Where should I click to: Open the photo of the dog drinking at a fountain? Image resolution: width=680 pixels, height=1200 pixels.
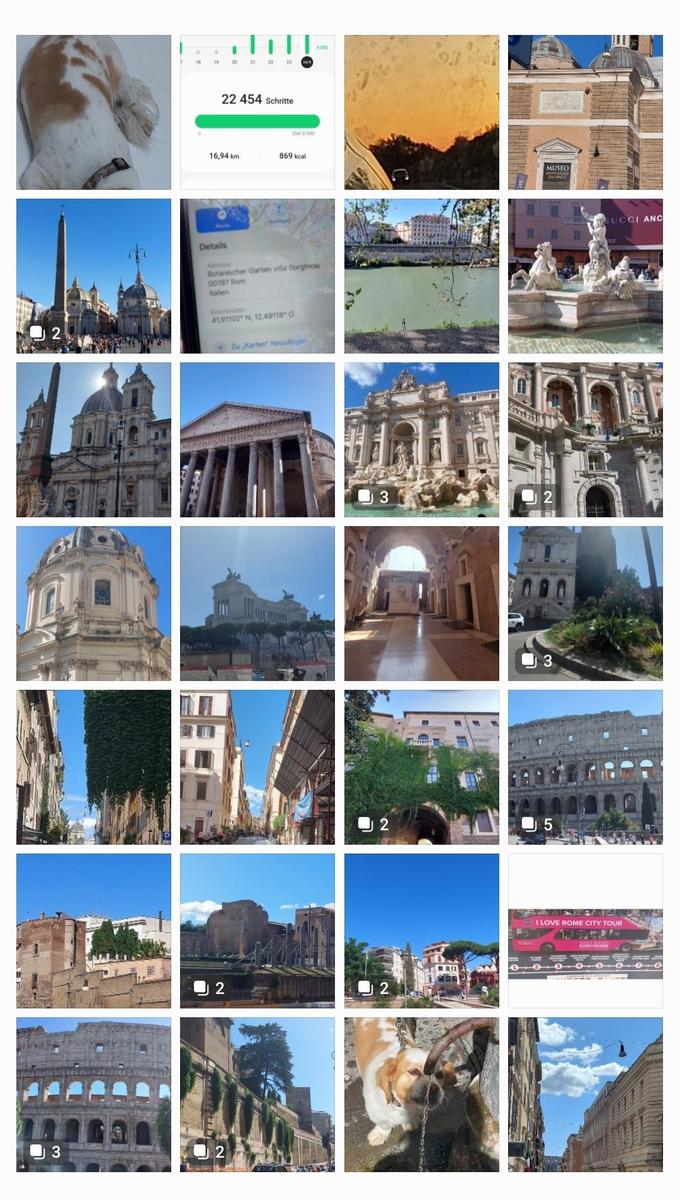pos(421,1095)
